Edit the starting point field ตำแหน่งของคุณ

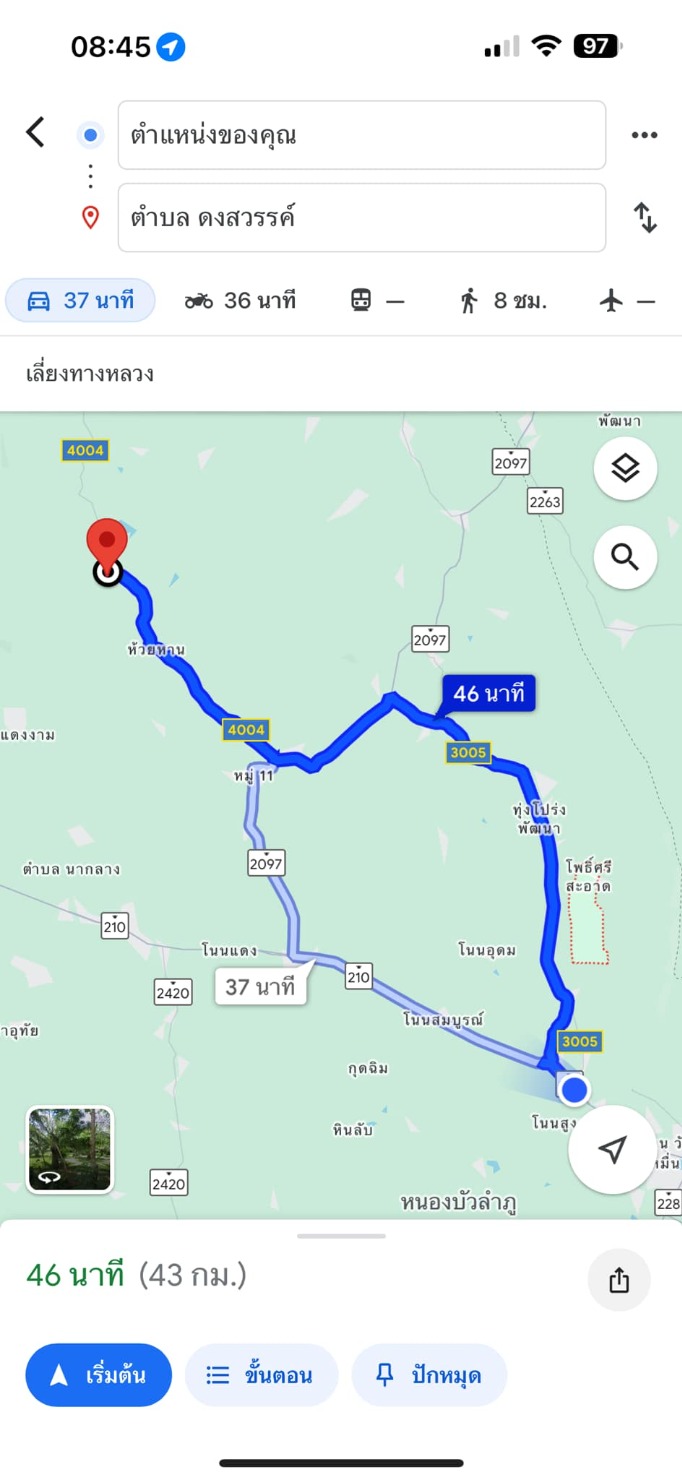pyautogui.click(x=362, y=135)
